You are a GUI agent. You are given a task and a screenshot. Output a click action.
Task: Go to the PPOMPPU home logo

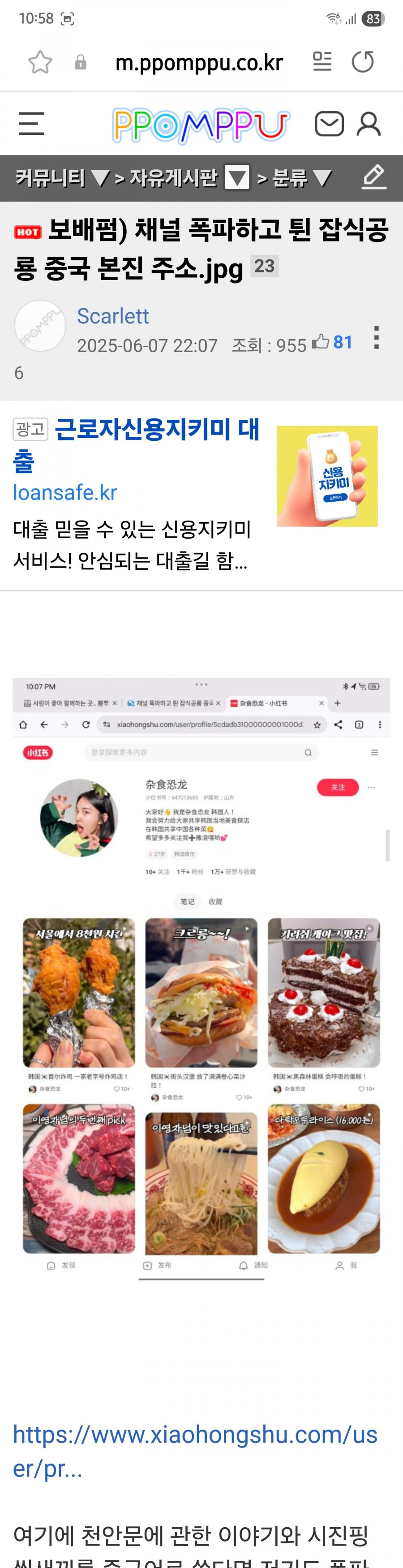click(x=200, y=125)
